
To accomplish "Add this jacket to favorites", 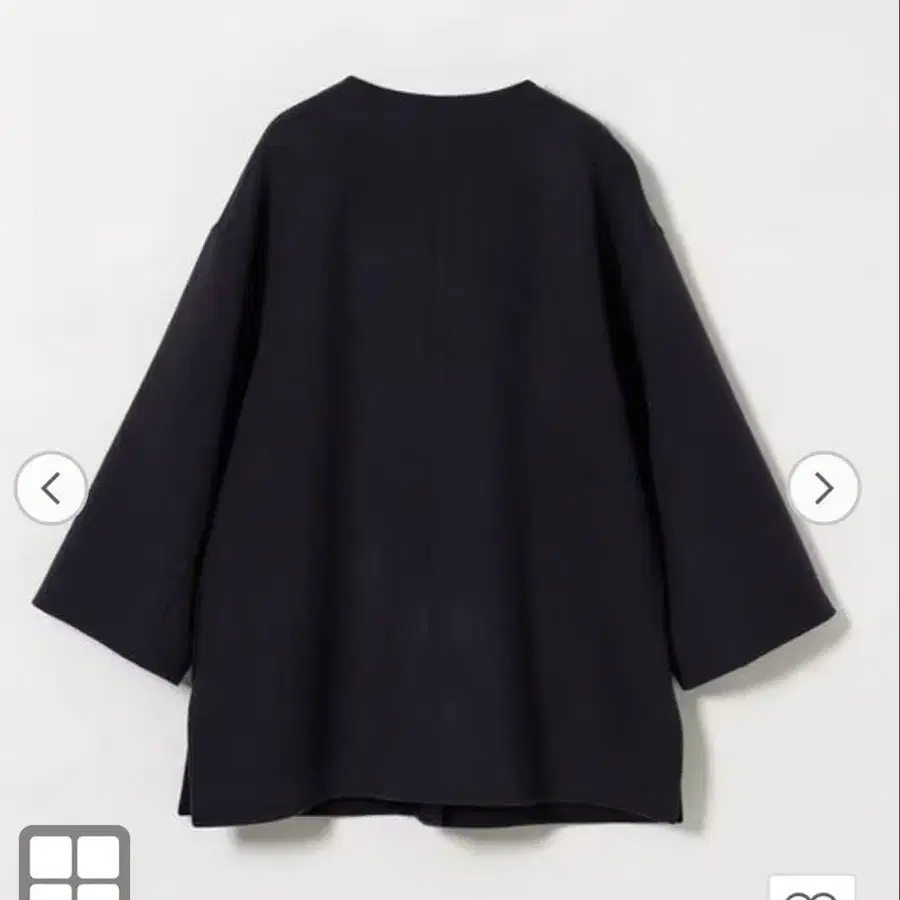I will coord(812,888).
